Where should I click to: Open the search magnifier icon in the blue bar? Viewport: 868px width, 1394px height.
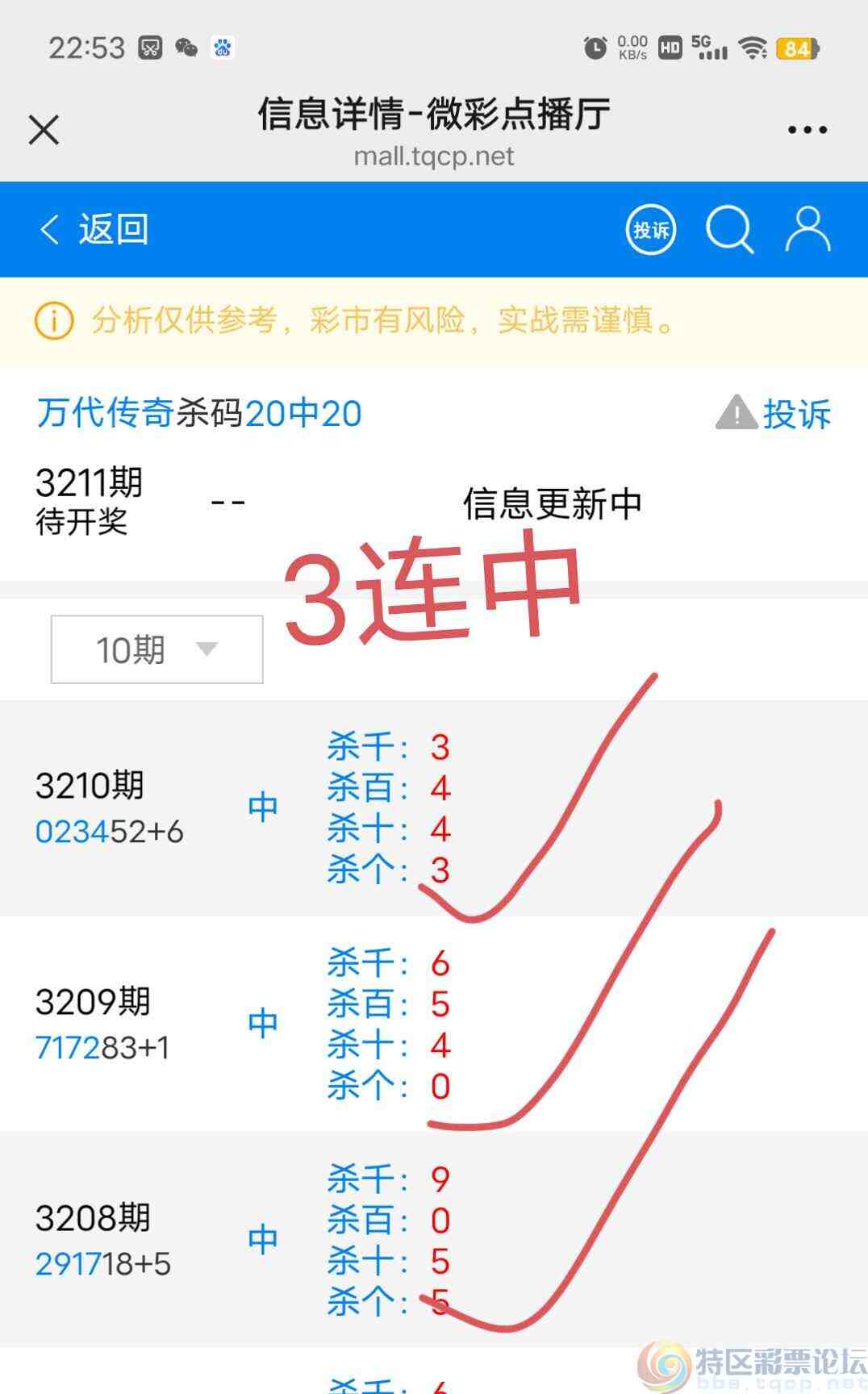click(730, 229)
